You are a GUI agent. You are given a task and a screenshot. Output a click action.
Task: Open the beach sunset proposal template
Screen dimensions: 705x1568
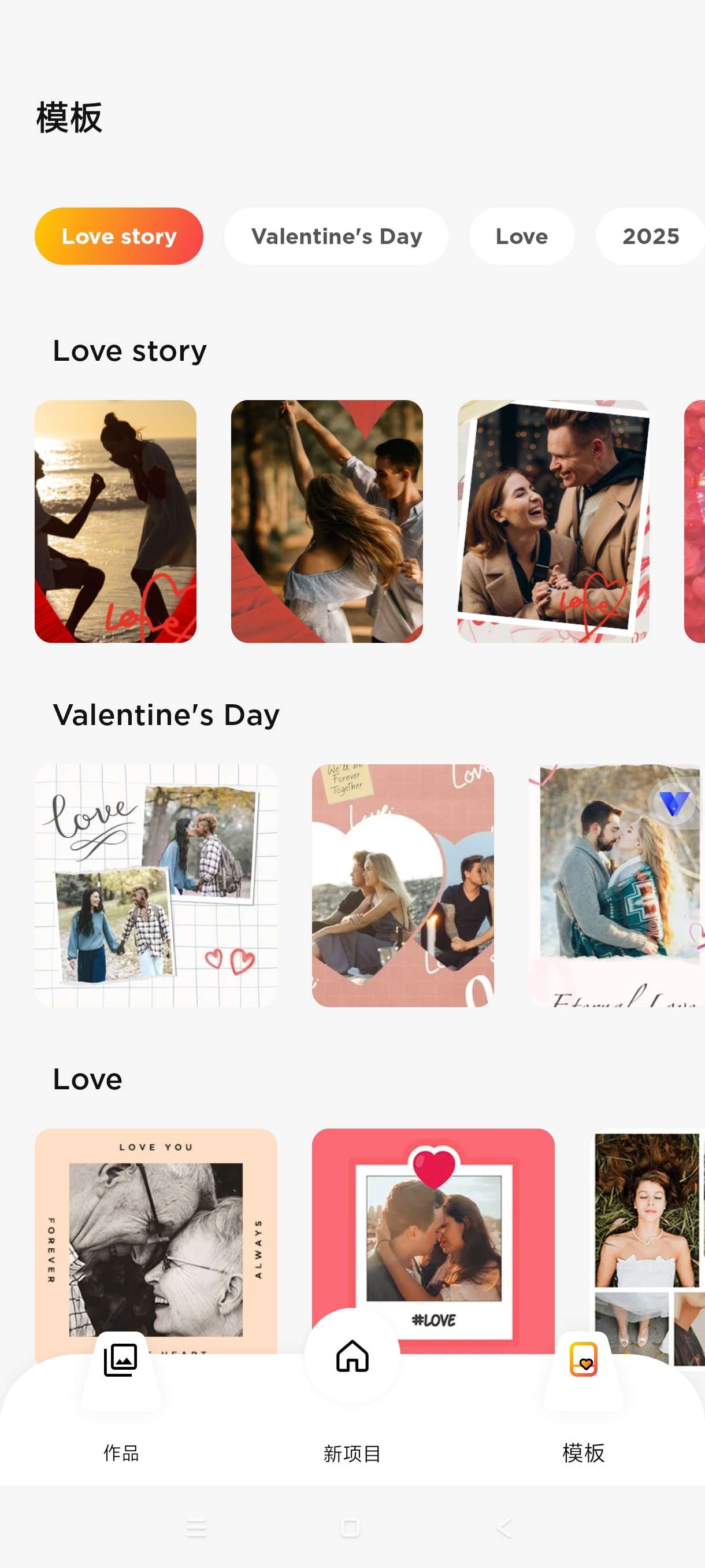point(116,521)
